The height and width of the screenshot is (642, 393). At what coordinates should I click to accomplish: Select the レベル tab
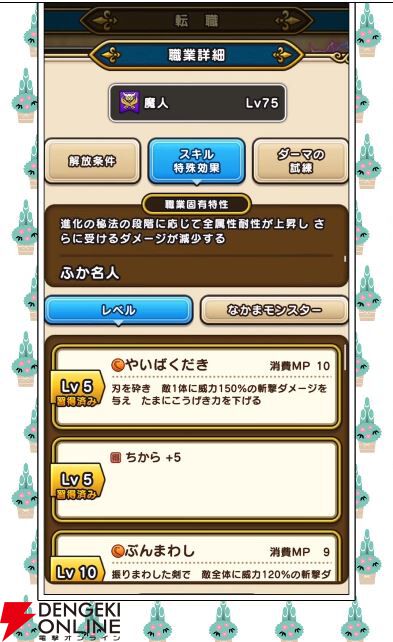[118, 310]
